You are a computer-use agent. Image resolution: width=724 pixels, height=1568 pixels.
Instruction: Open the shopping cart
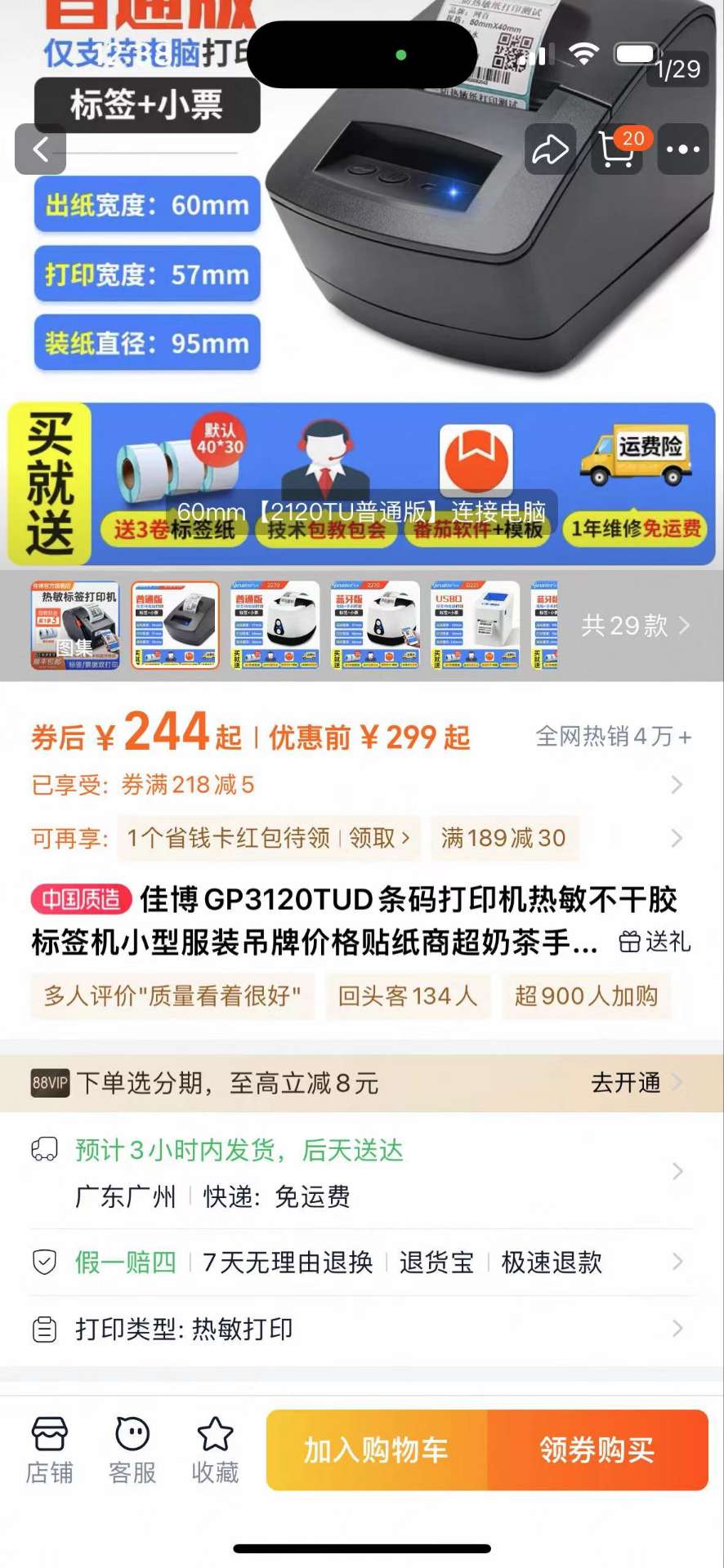(x=617, y=149)
